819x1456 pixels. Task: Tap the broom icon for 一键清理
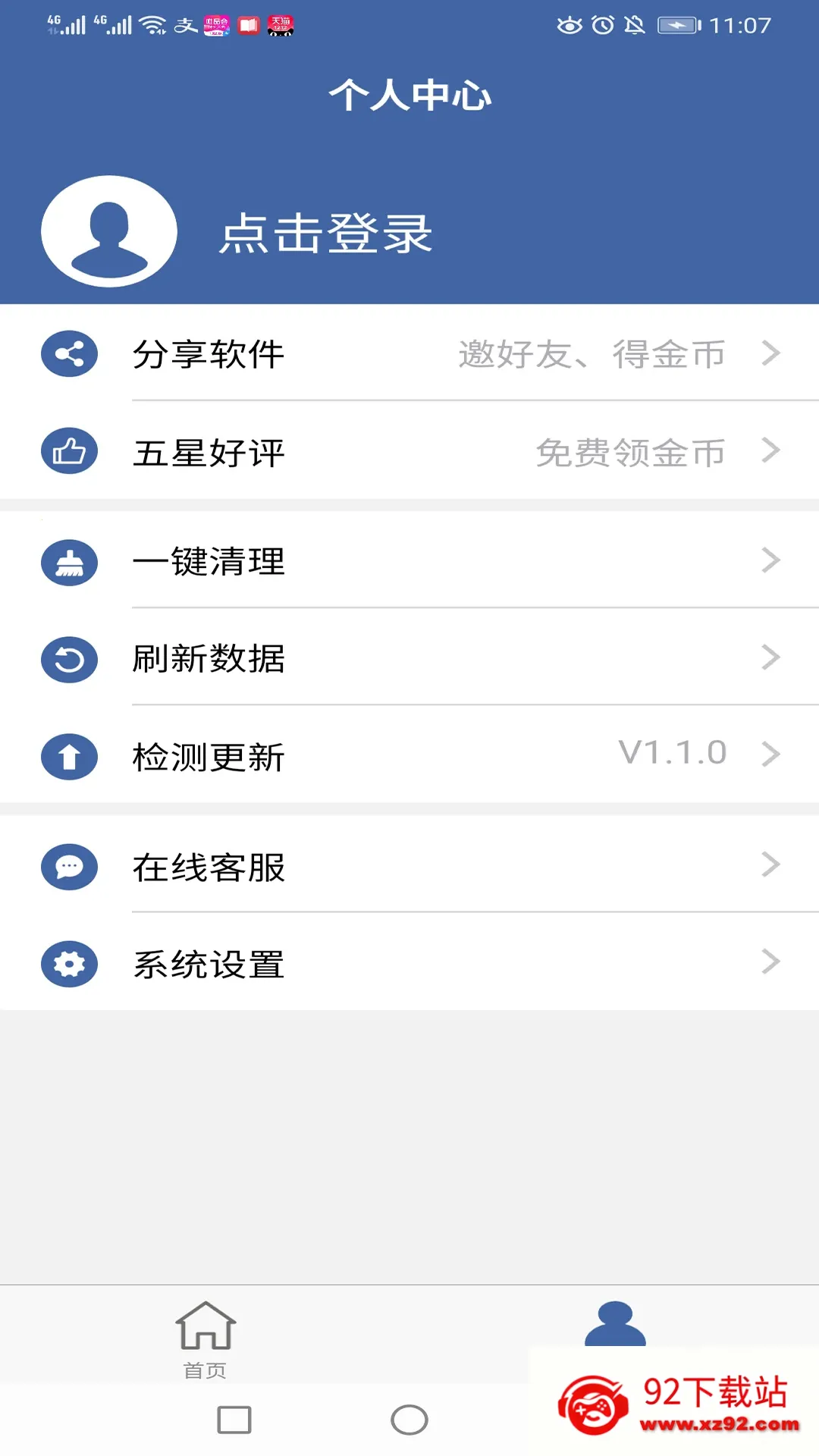pyautogui.click(x=68, y=563)
